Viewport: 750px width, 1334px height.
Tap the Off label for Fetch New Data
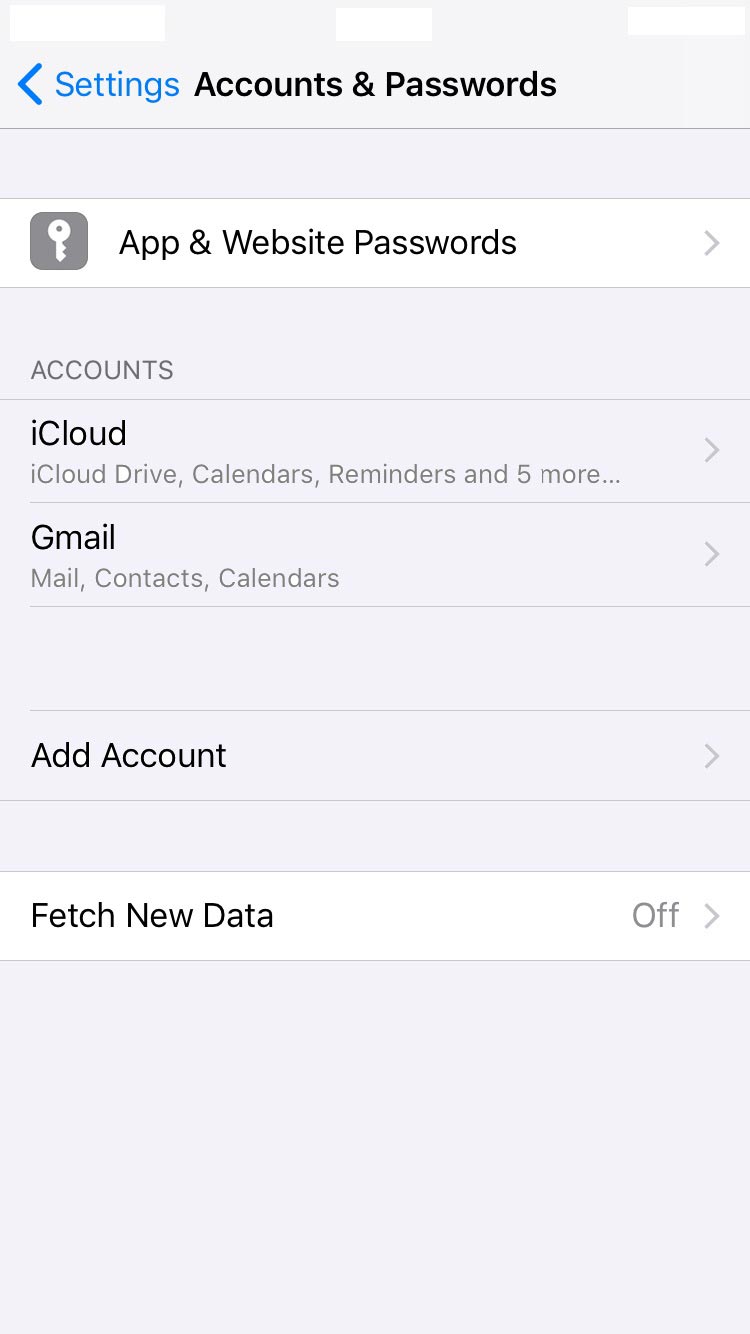click(656, 915)
